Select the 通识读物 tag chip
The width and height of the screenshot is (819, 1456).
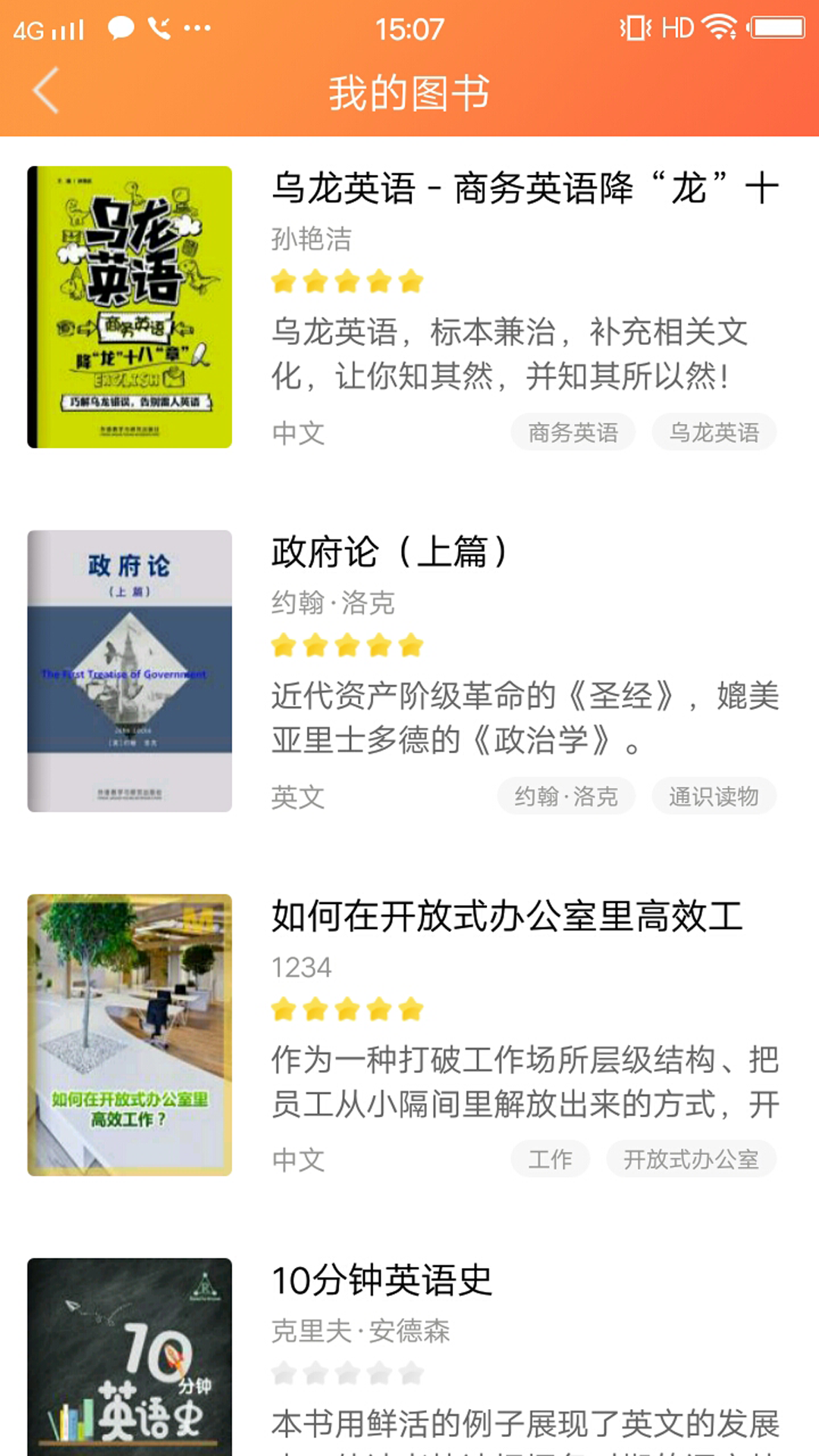pyautogui.click(x=714, y=796)
